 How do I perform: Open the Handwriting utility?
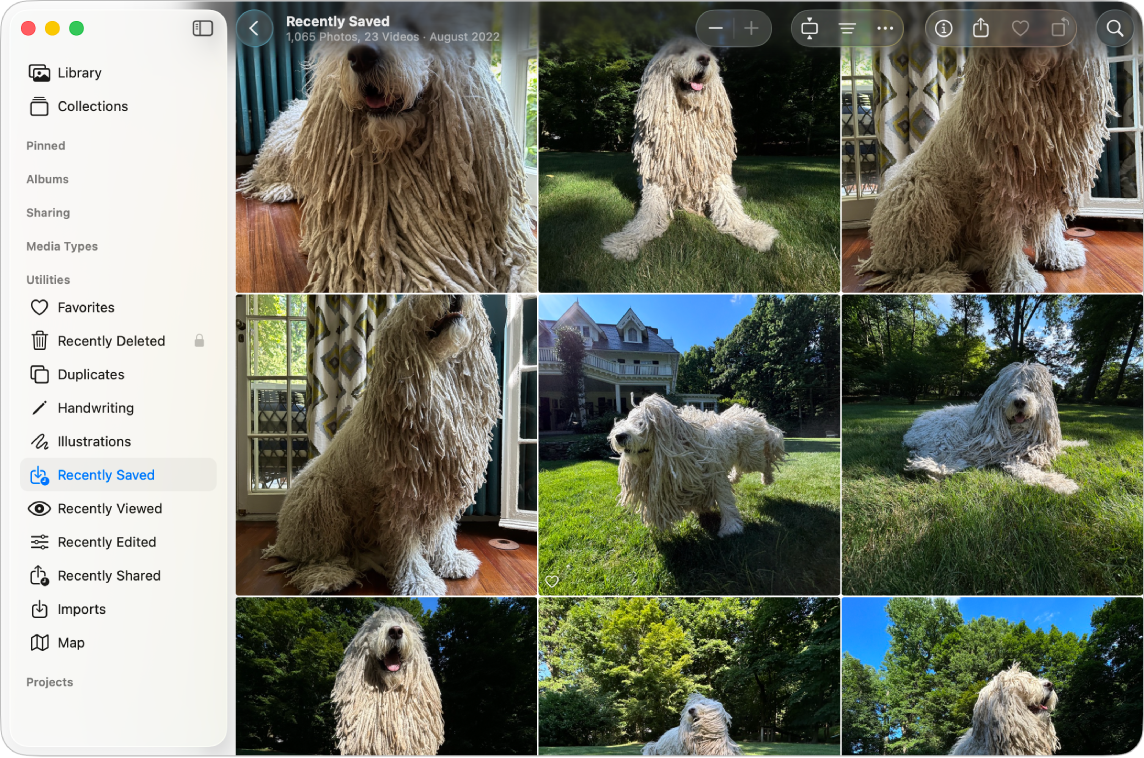pyautogui.click(x=95, y=408)
